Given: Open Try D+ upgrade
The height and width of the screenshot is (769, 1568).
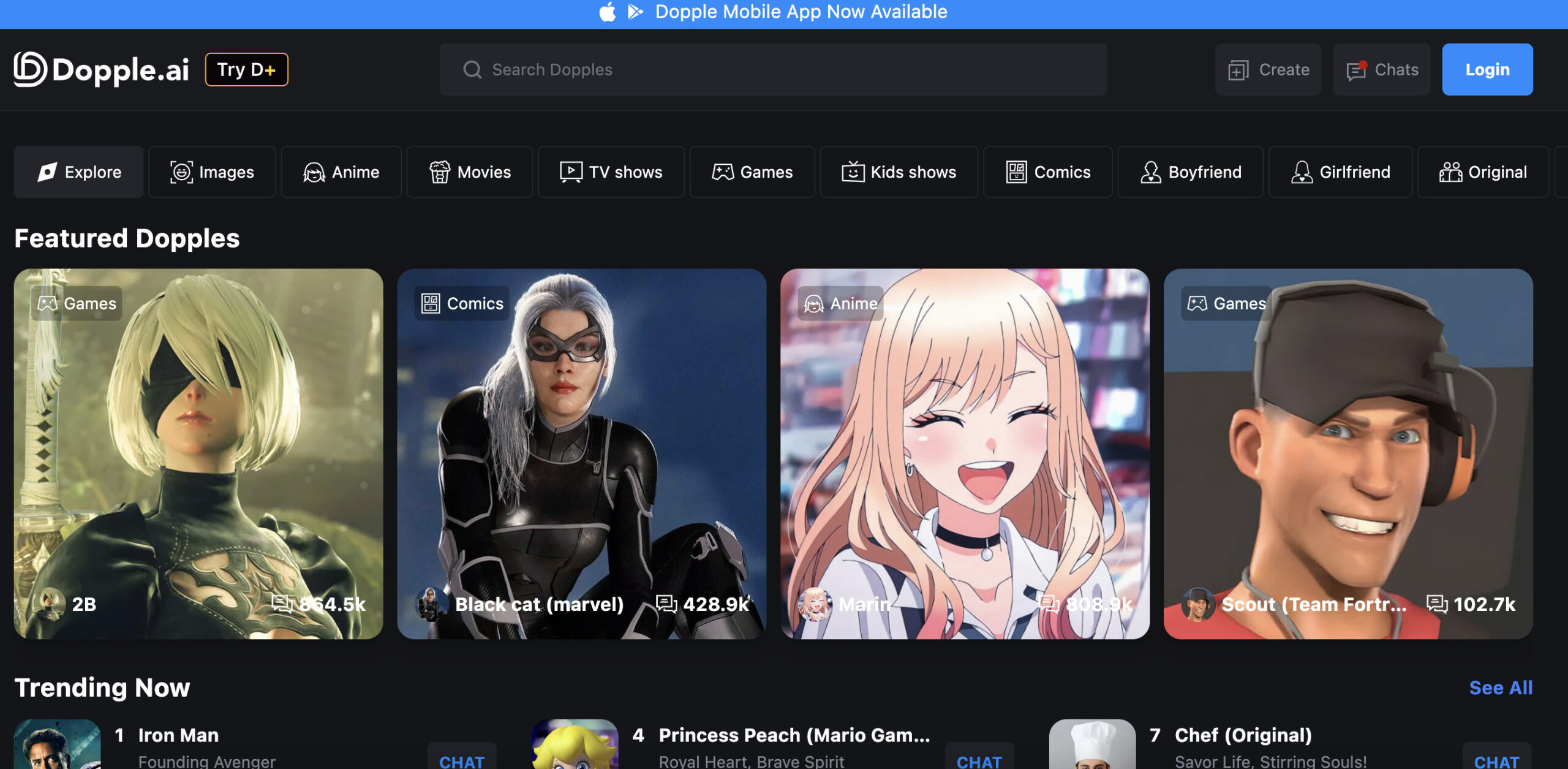Looking at the screenshot, I should [x=246, y=69].
